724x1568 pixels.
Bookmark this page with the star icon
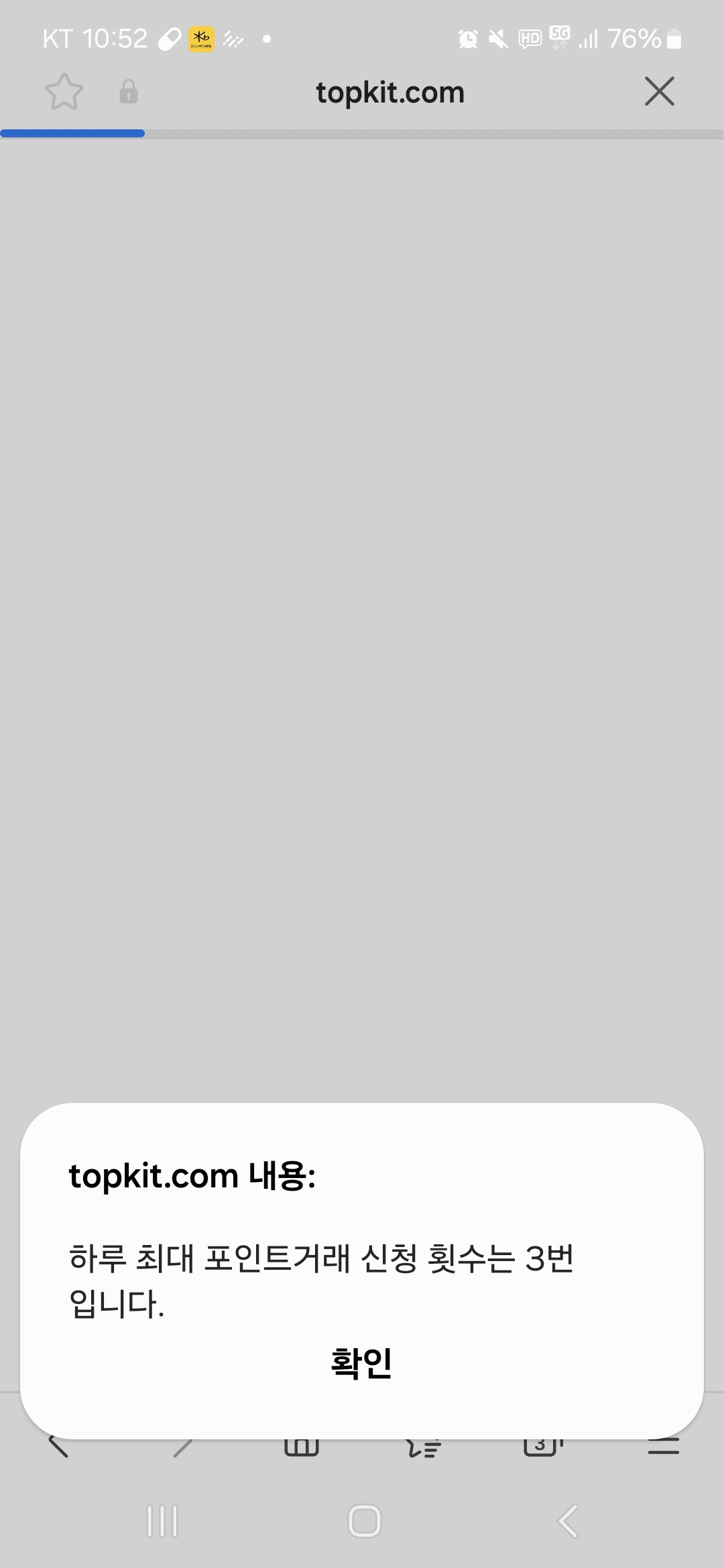(x=64, y=92)
